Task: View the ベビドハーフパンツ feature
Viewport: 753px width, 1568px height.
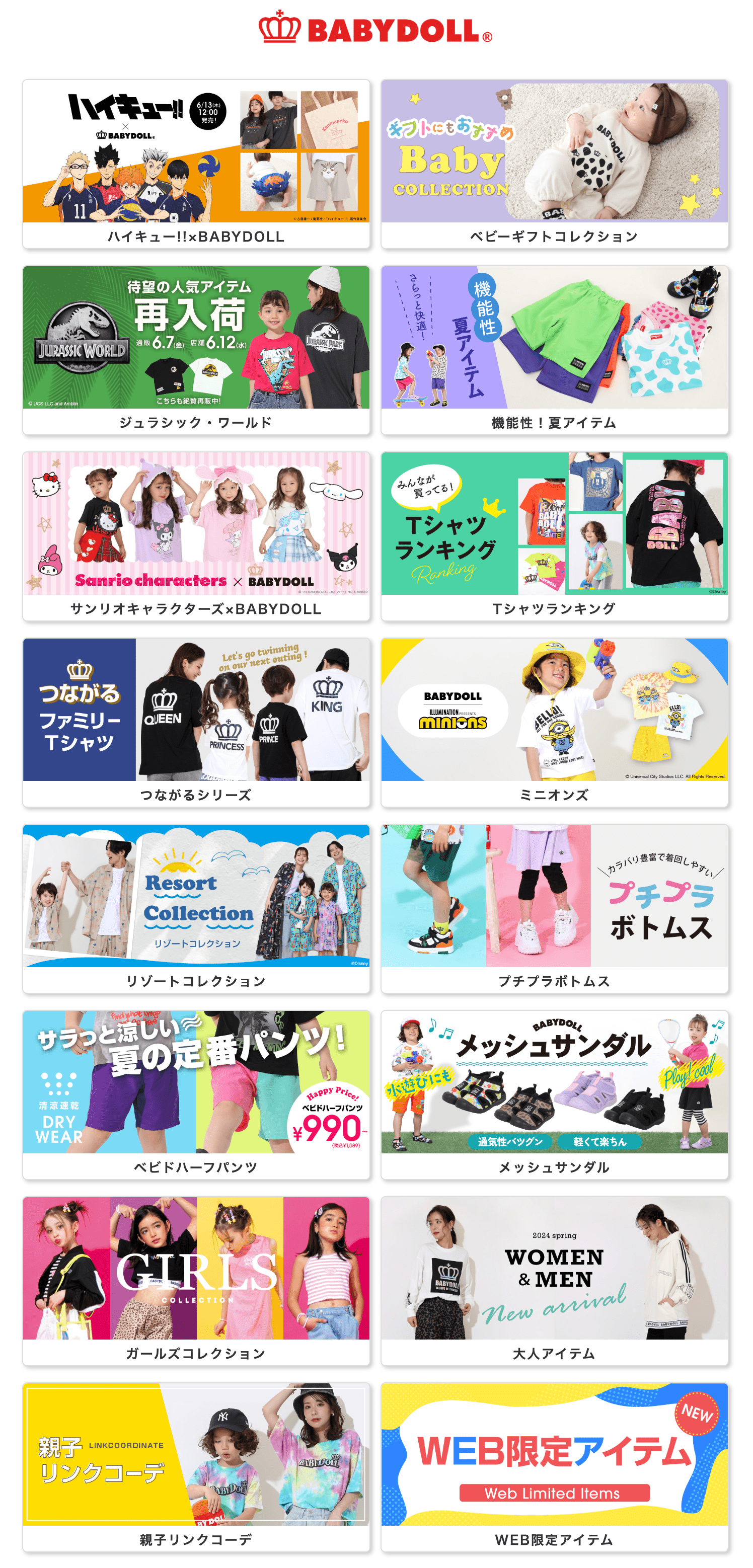Action: coord(196,1094)
